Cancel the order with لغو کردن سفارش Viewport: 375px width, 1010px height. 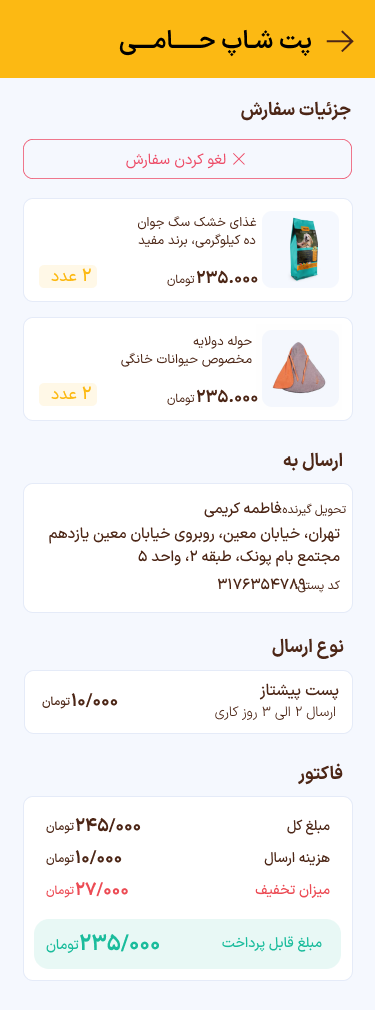coord(188,159)
